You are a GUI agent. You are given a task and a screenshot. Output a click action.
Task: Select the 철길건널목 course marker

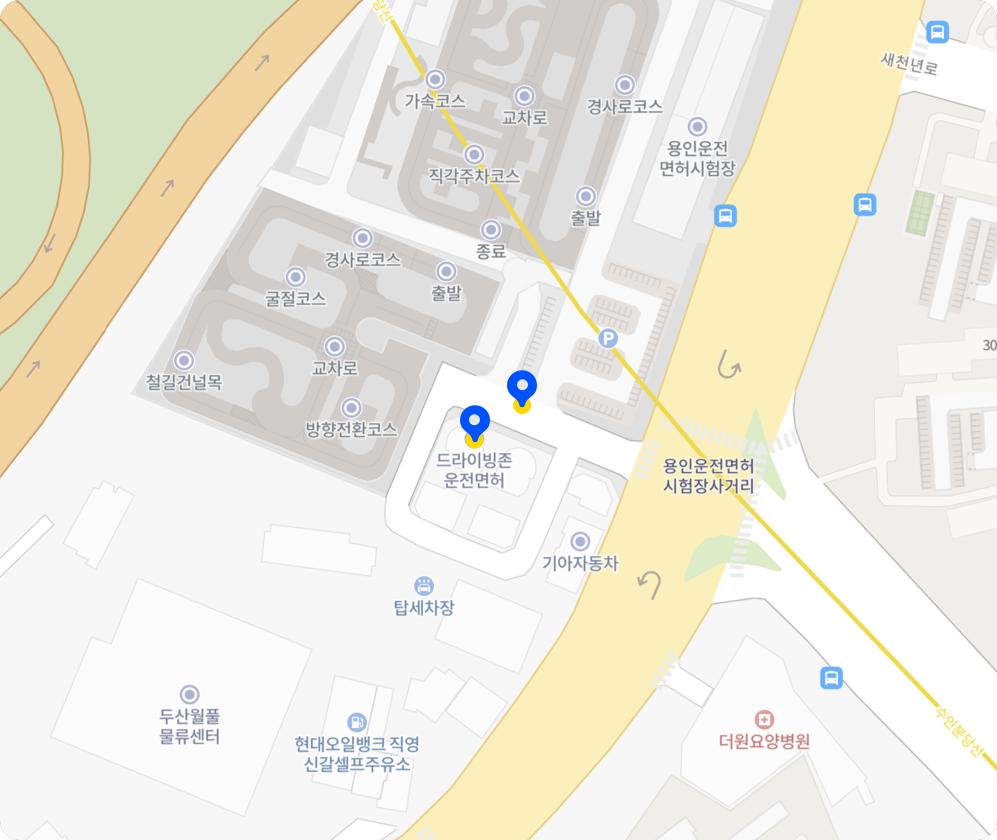[x=184, y=360]
